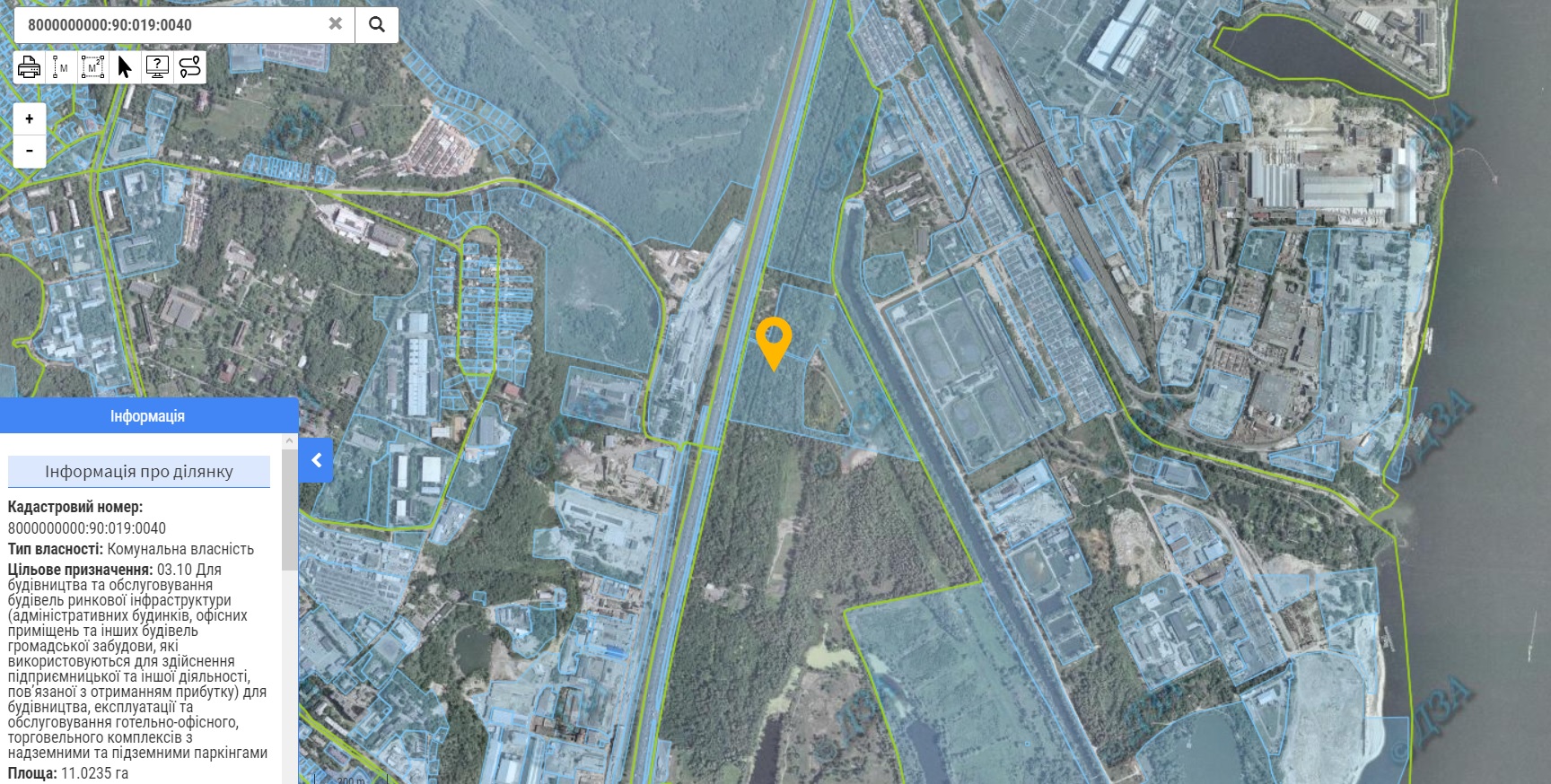Tap the cadastral number search field
This screenshot has width=1551, height=784.
click(171, 25)
